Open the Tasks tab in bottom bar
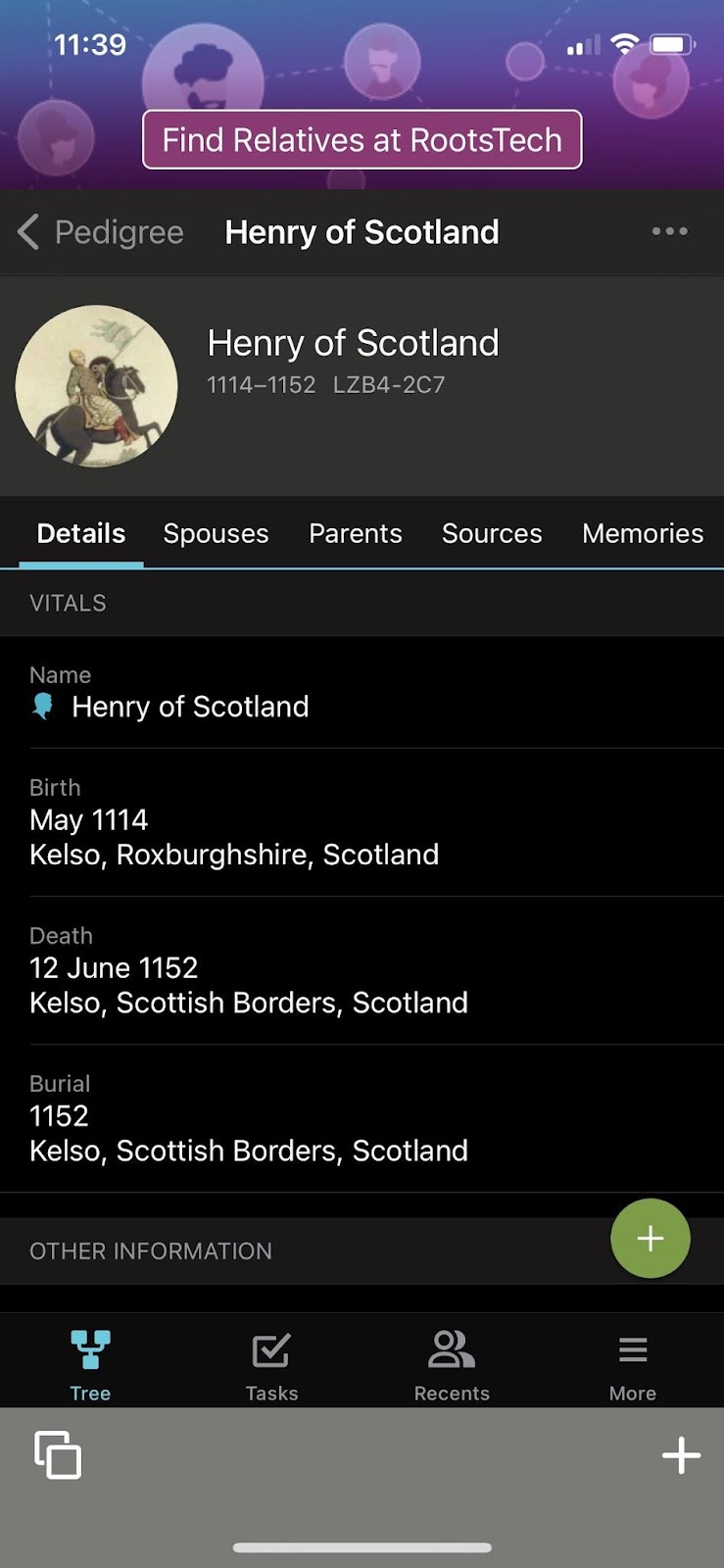724x1568 pixels. [x=271, y=1366]
